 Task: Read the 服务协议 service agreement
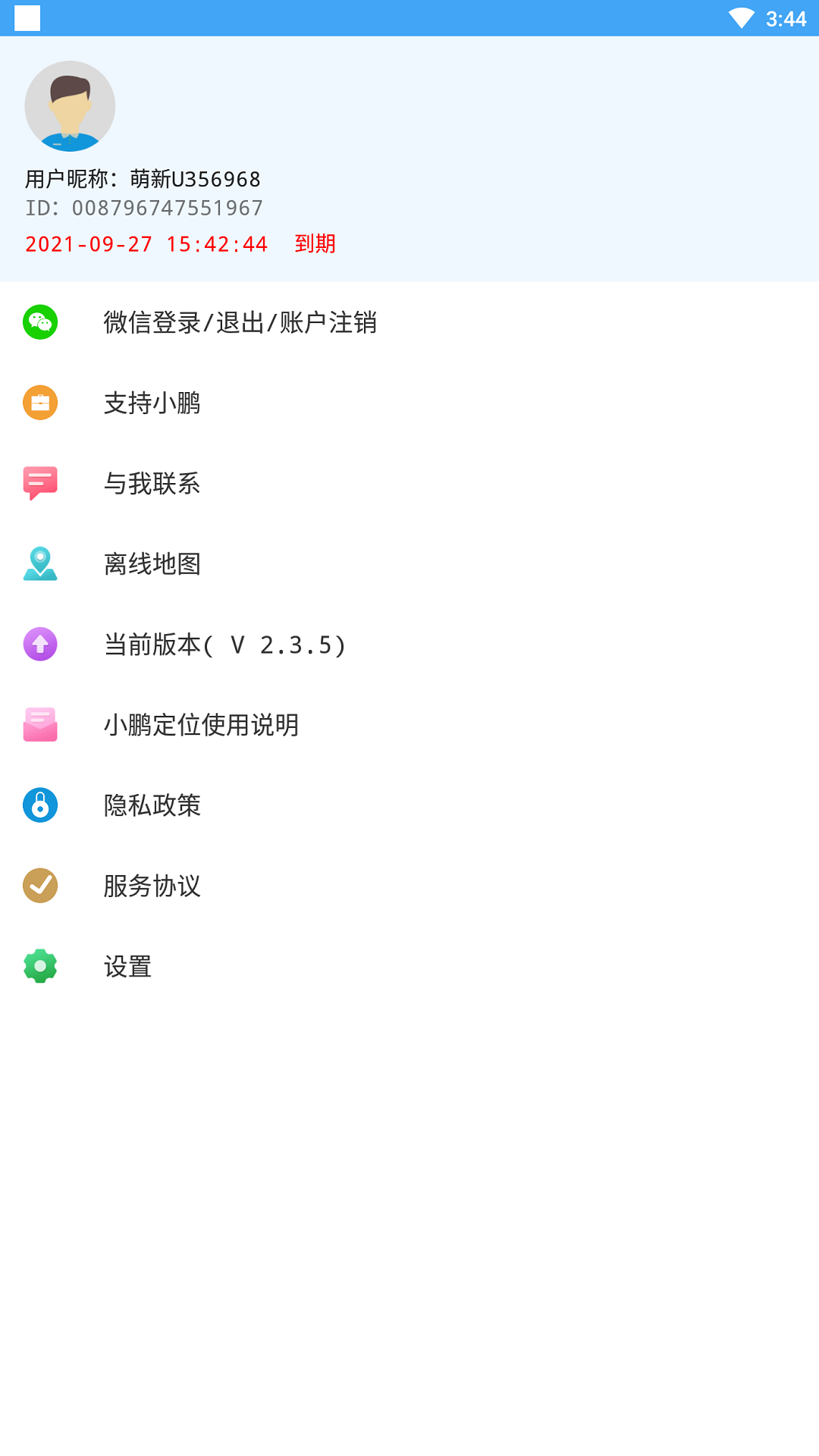pos(152,886)
